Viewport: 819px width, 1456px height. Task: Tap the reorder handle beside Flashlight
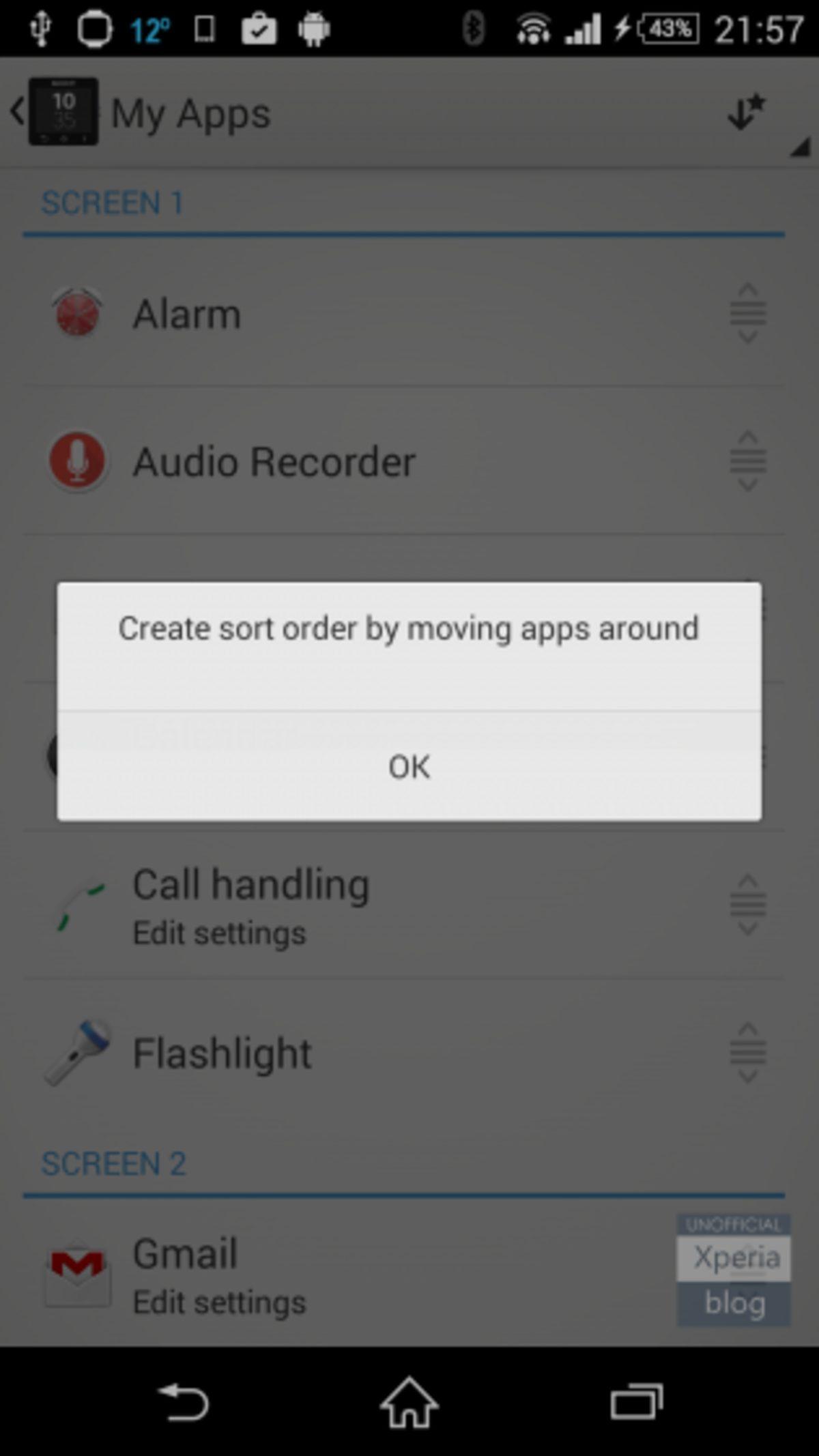pos(748,1053)
